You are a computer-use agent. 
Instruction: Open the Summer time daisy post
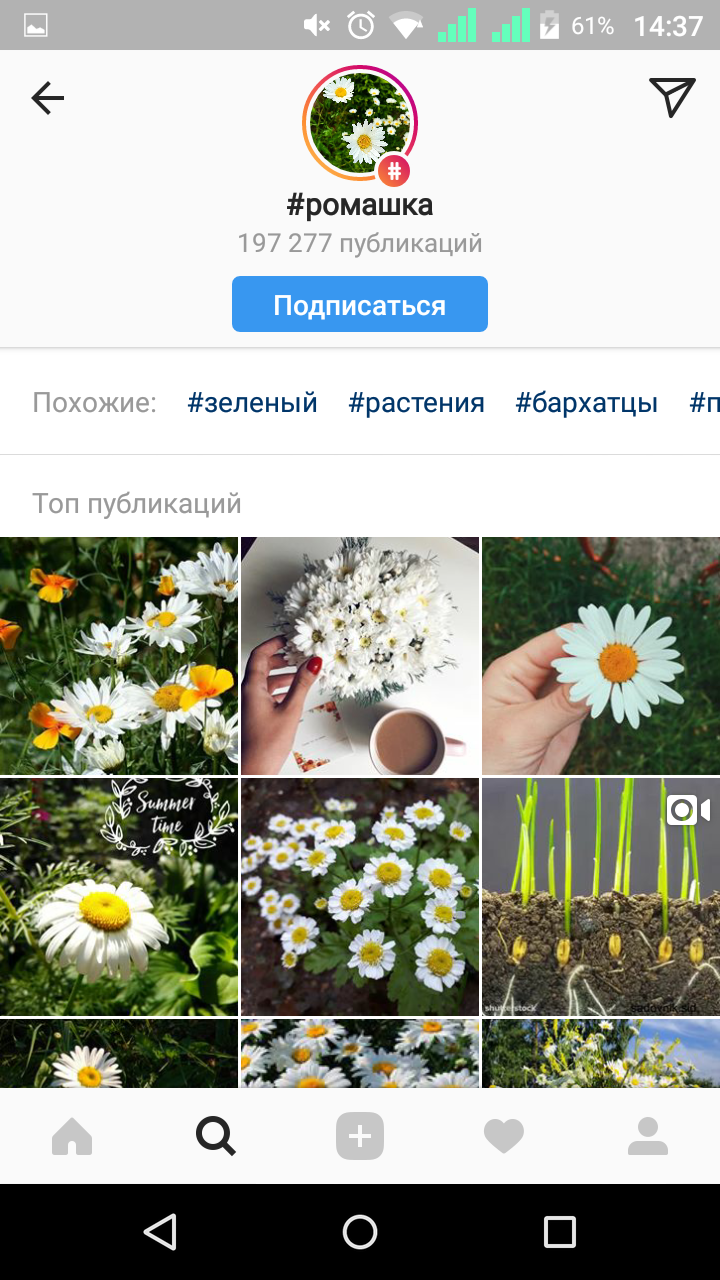[118, 897]
